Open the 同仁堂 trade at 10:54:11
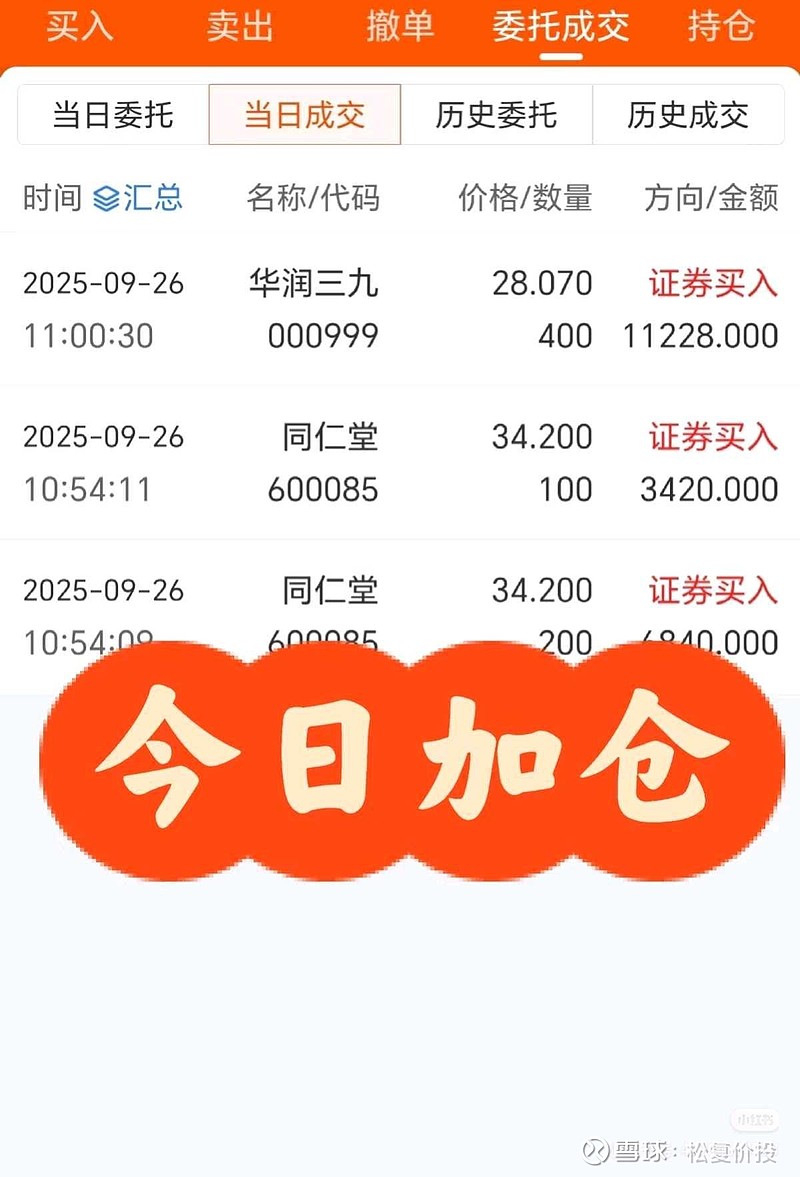Image resolution: width=800 pixels, height=1177 pixels. coord(400,462)
